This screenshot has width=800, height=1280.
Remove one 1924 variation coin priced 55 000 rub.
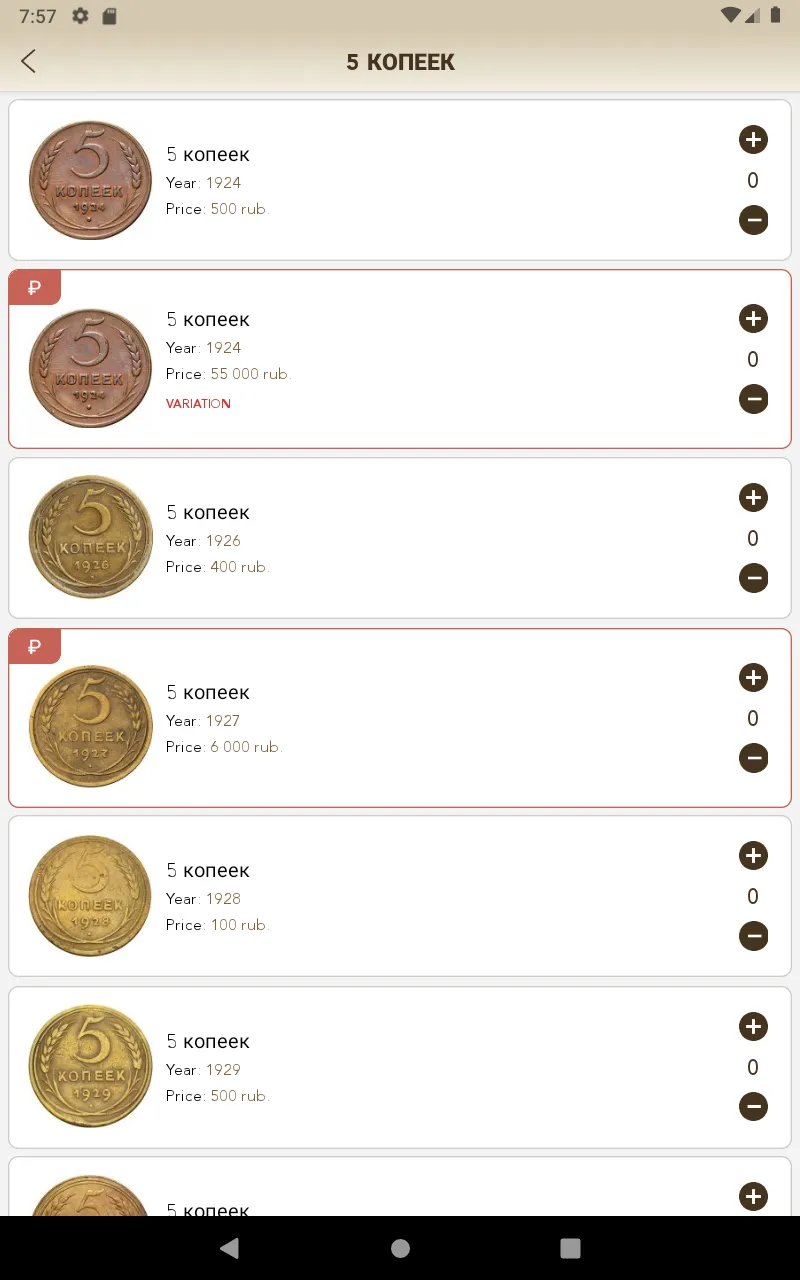[x=753, y=399]
